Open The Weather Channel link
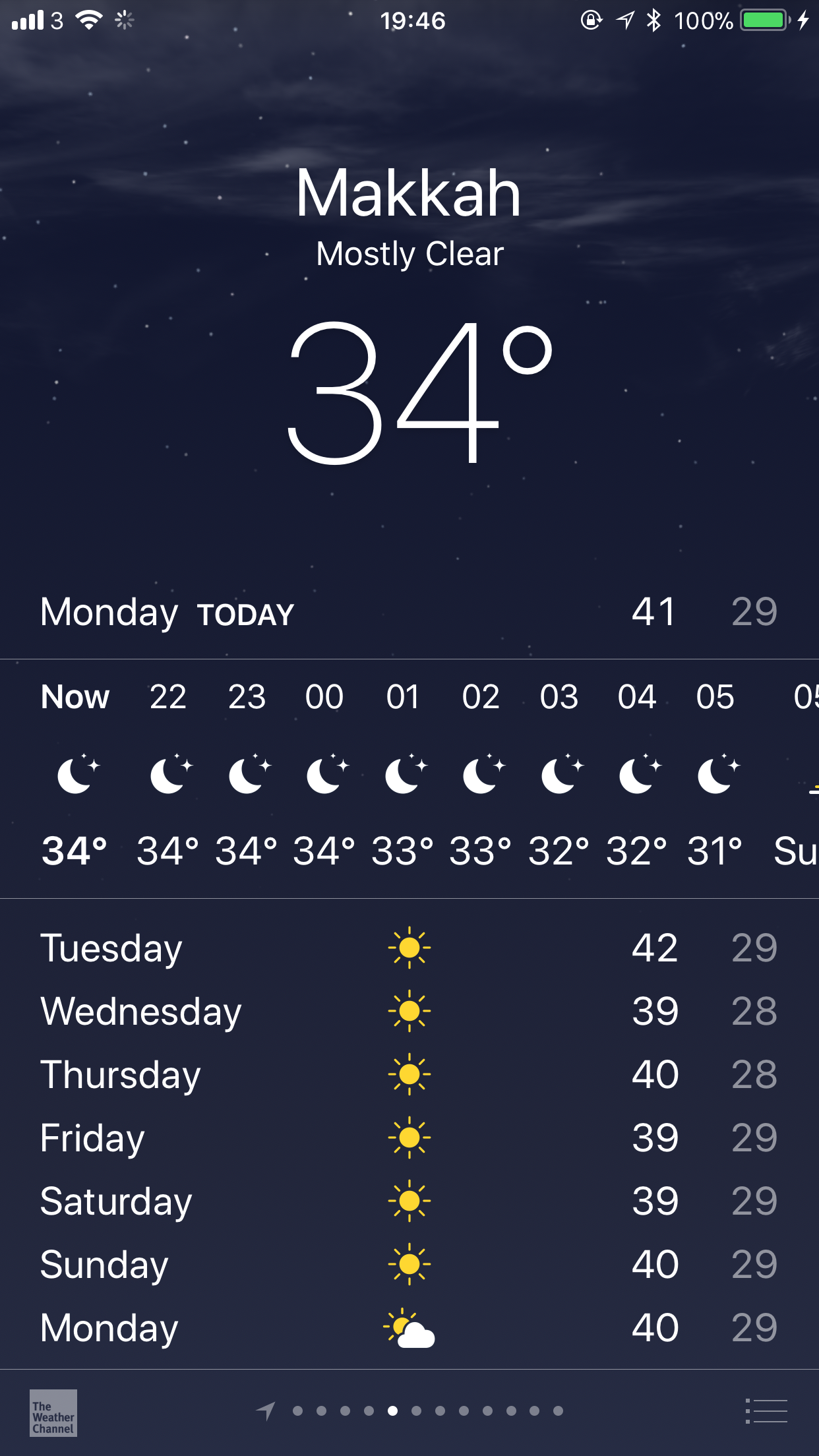Screen dimensions: 819x1456 click(53, 1412)
